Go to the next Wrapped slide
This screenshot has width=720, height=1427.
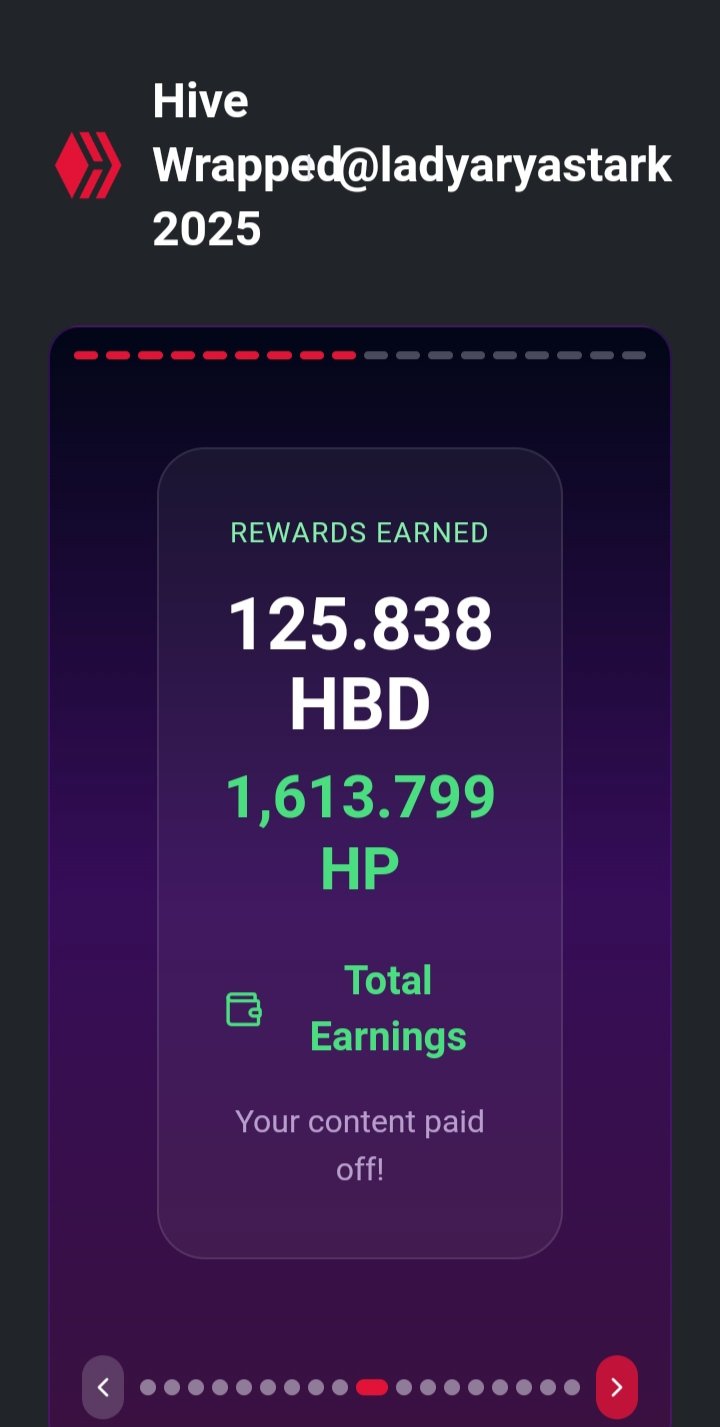coord(616,1387)
